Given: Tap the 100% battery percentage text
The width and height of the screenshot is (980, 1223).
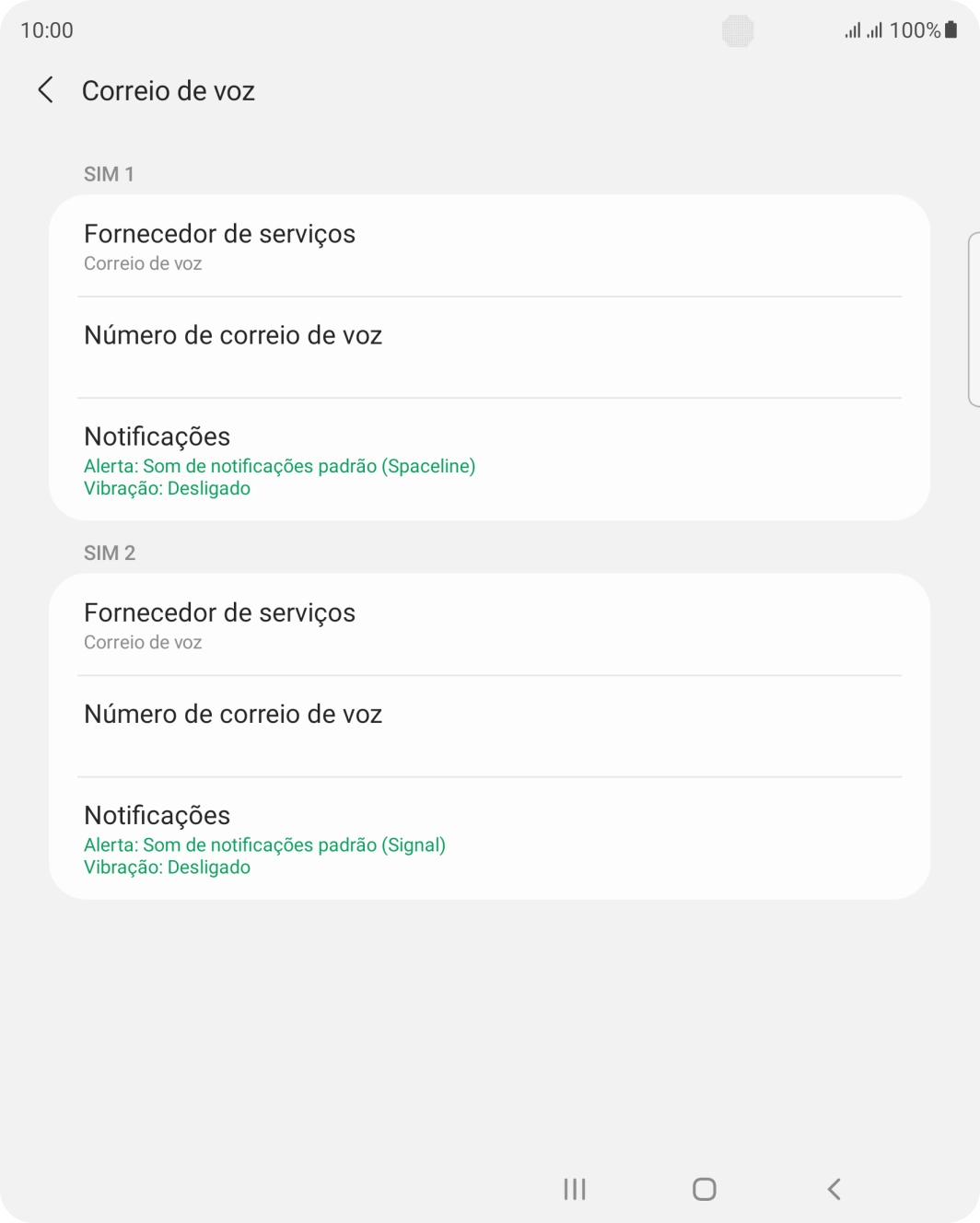Looking at the screenshot, I should [917, 29].
